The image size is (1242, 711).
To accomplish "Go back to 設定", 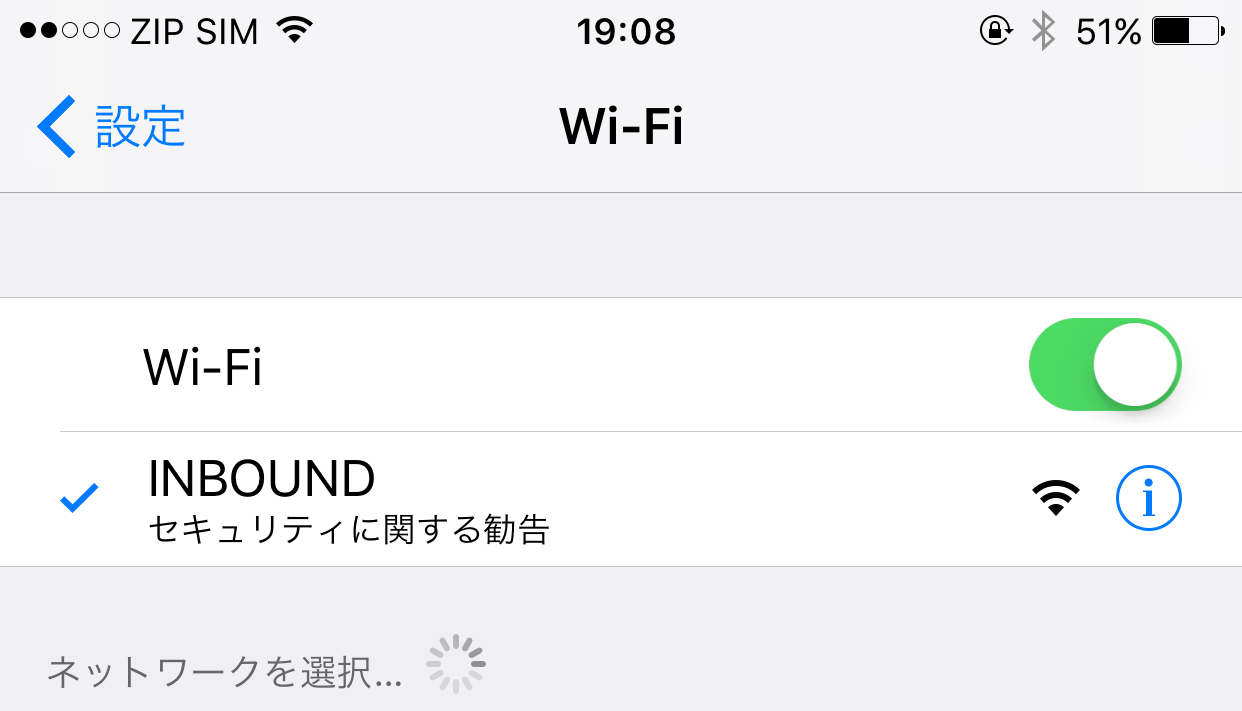I will point(112,127).
